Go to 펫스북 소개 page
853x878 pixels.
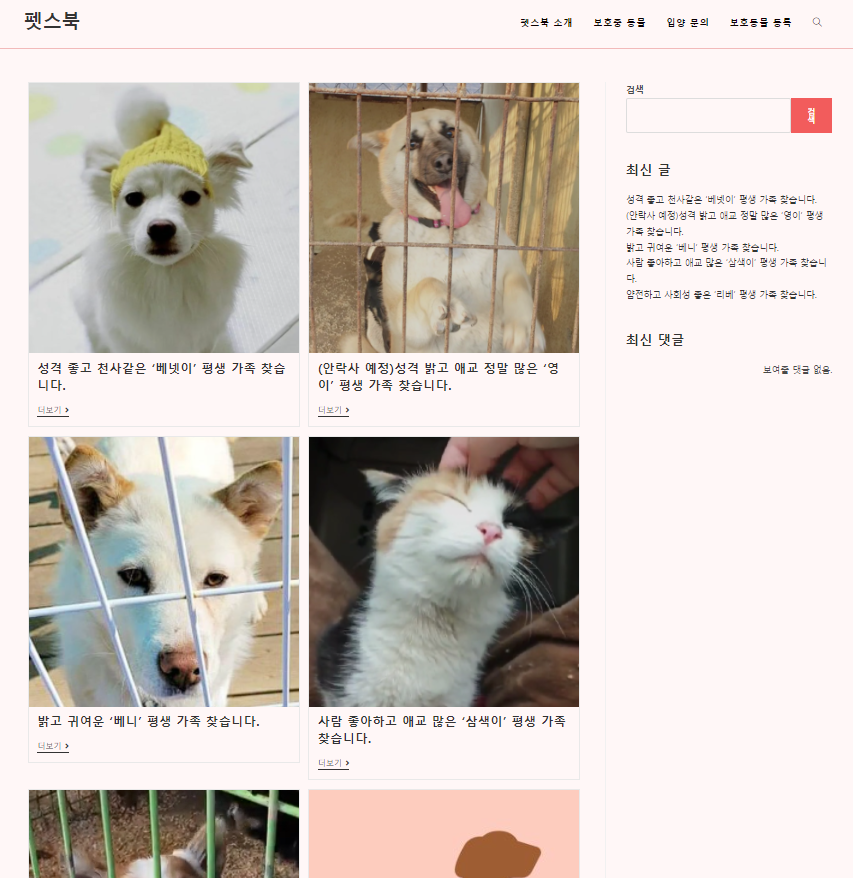[x=546, y=22]
